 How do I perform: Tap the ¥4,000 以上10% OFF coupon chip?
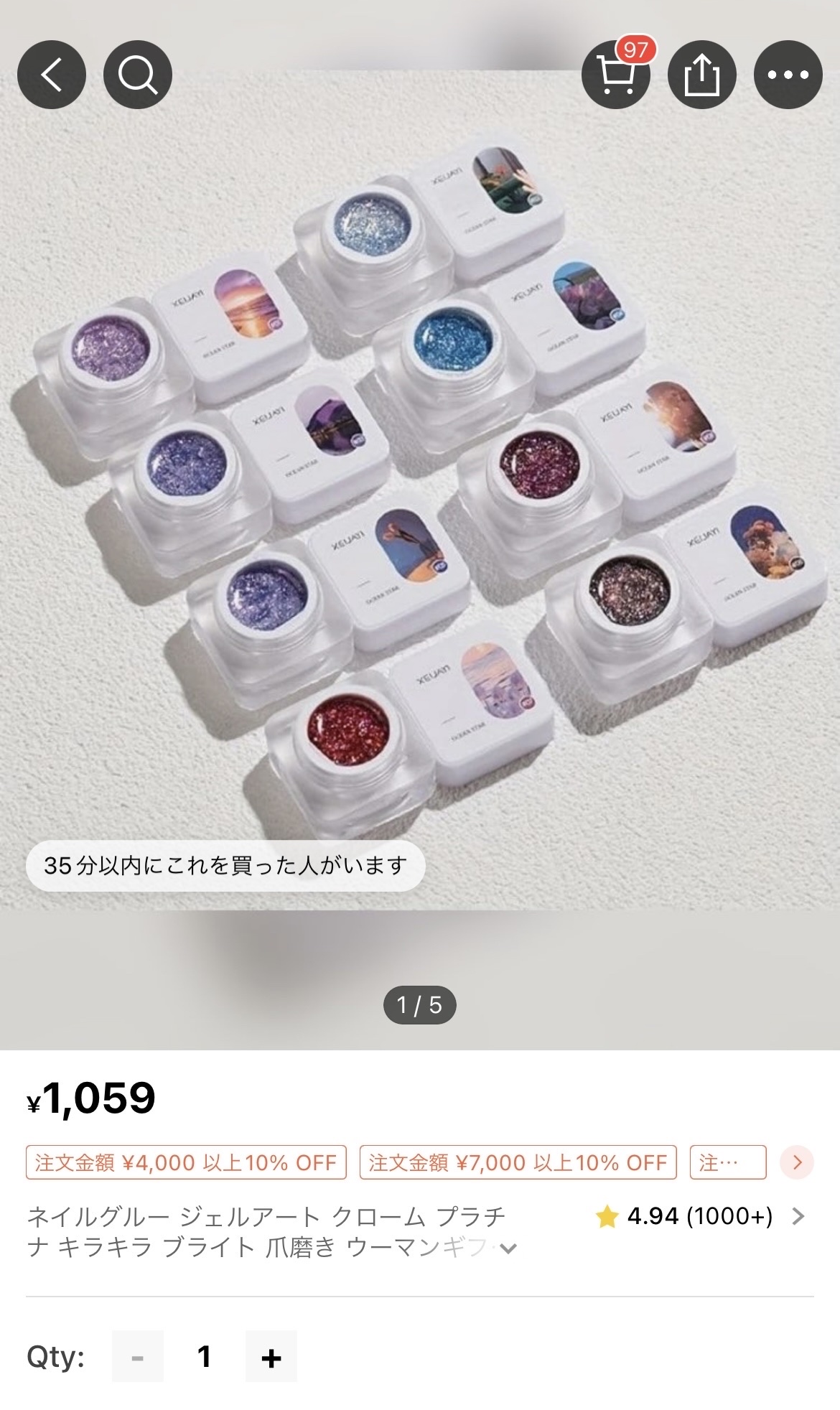[186, 1162]
